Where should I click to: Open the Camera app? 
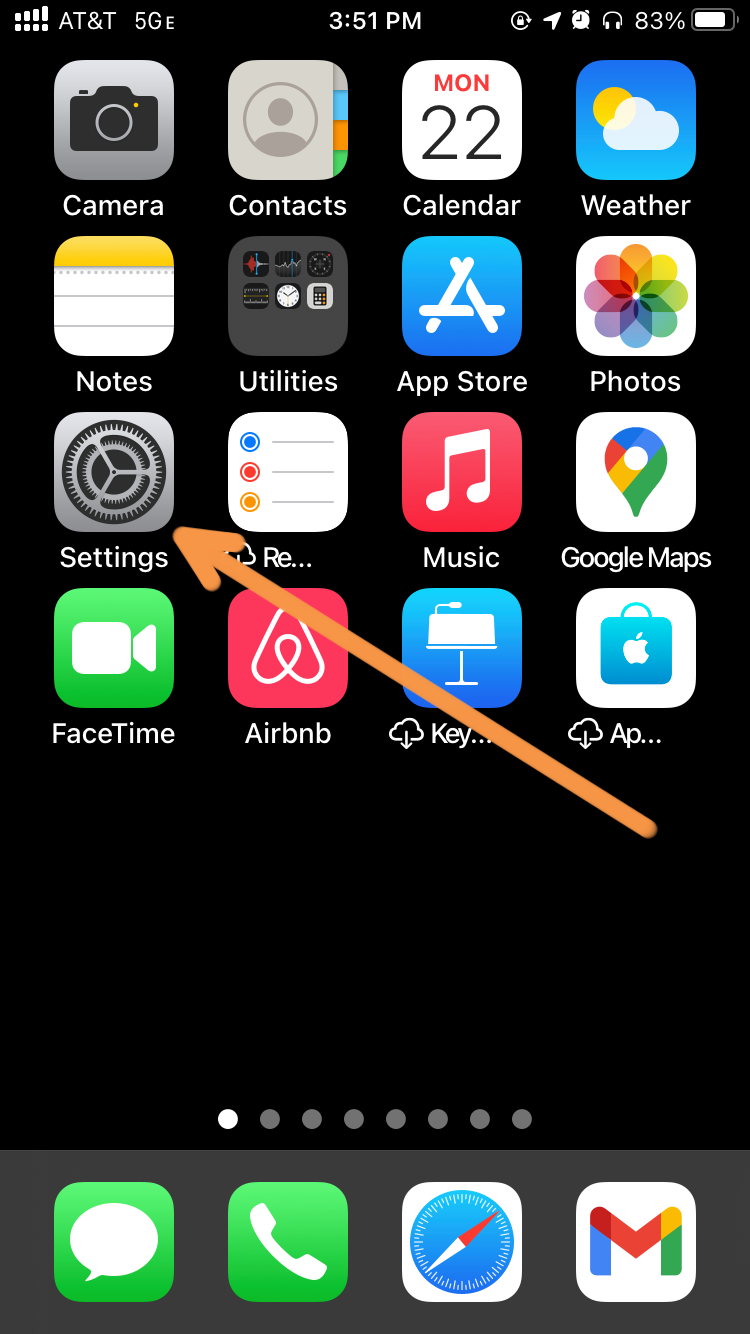click(114, 120)
